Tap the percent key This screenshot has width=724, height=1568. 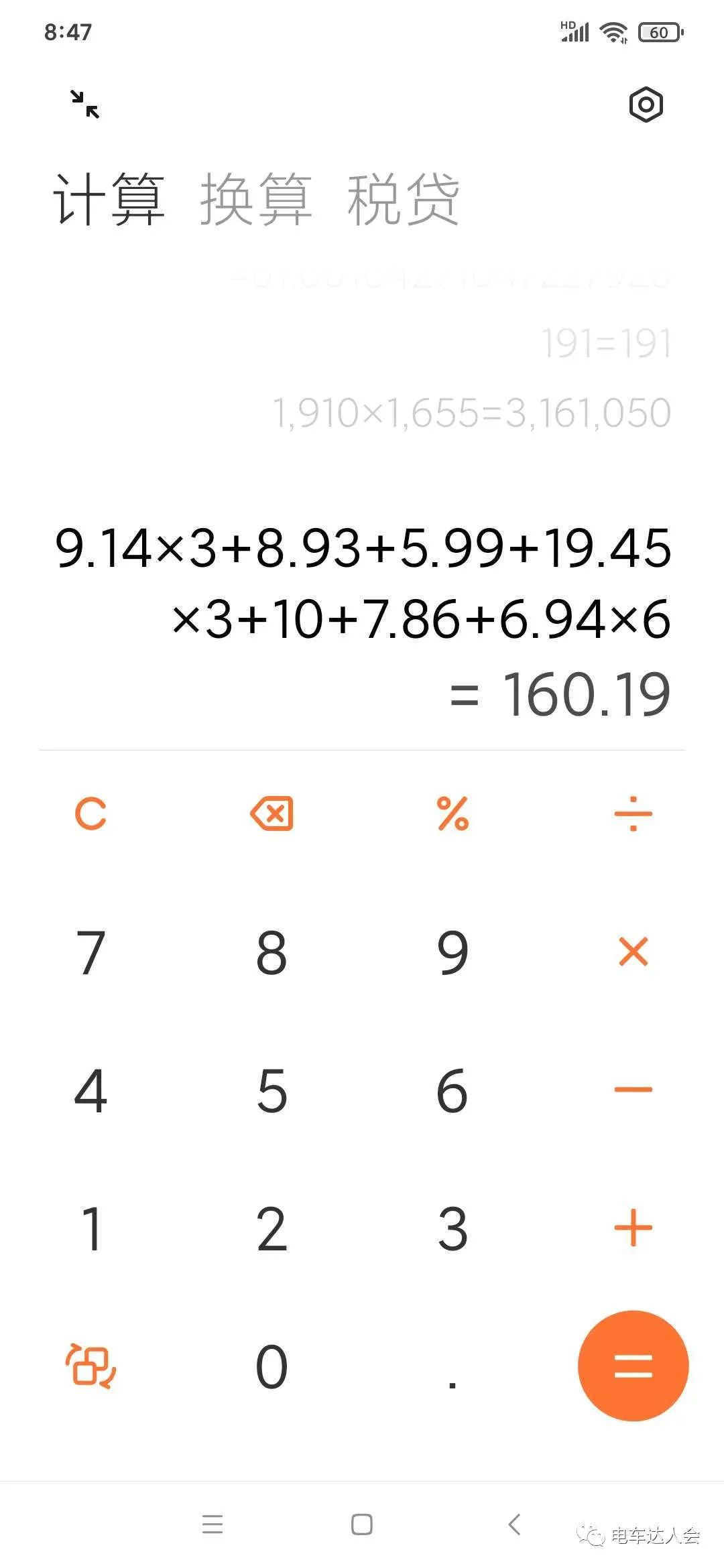tap(452, 813)
